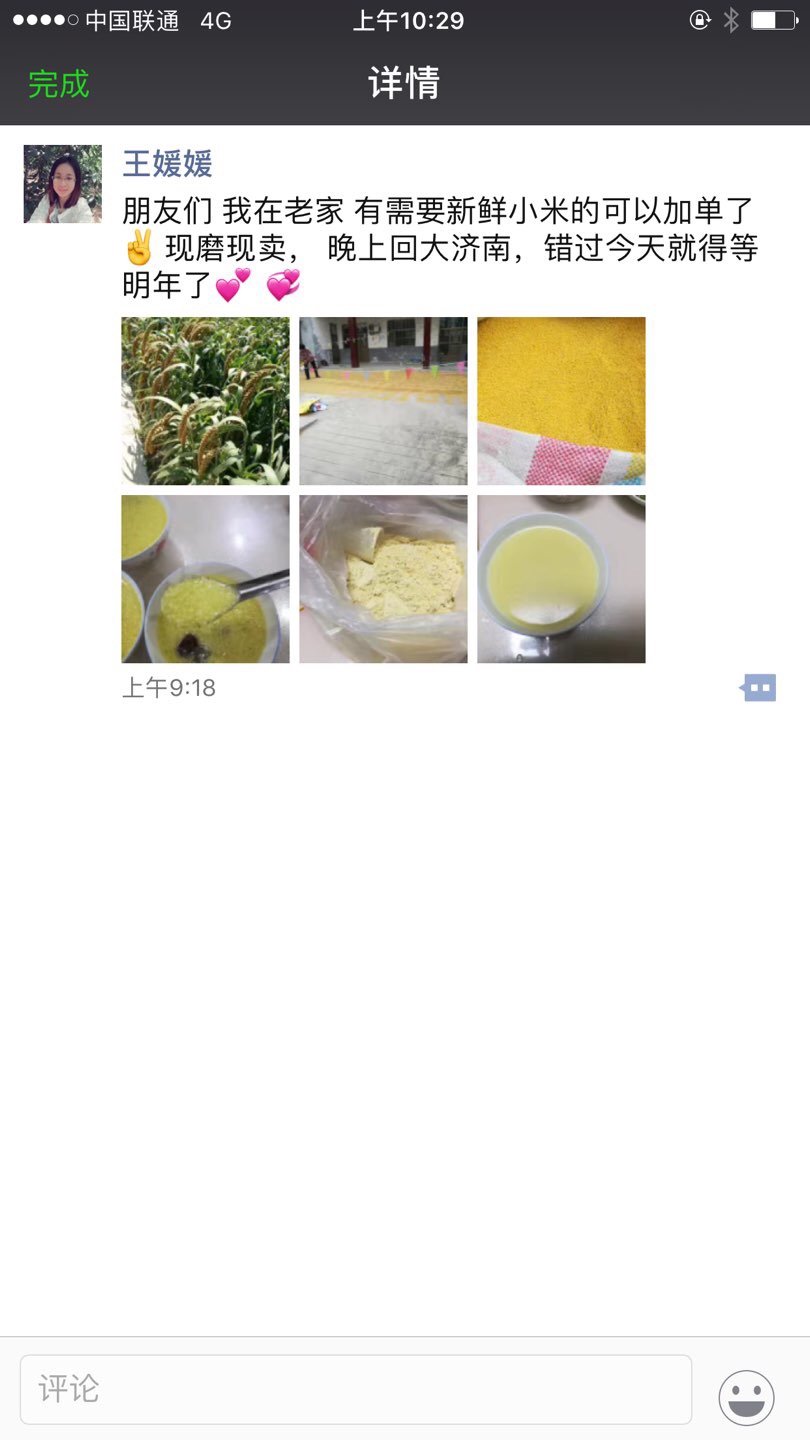View the millet field photo
Viewport: 810px width, 1440px height.
(206, 401)
